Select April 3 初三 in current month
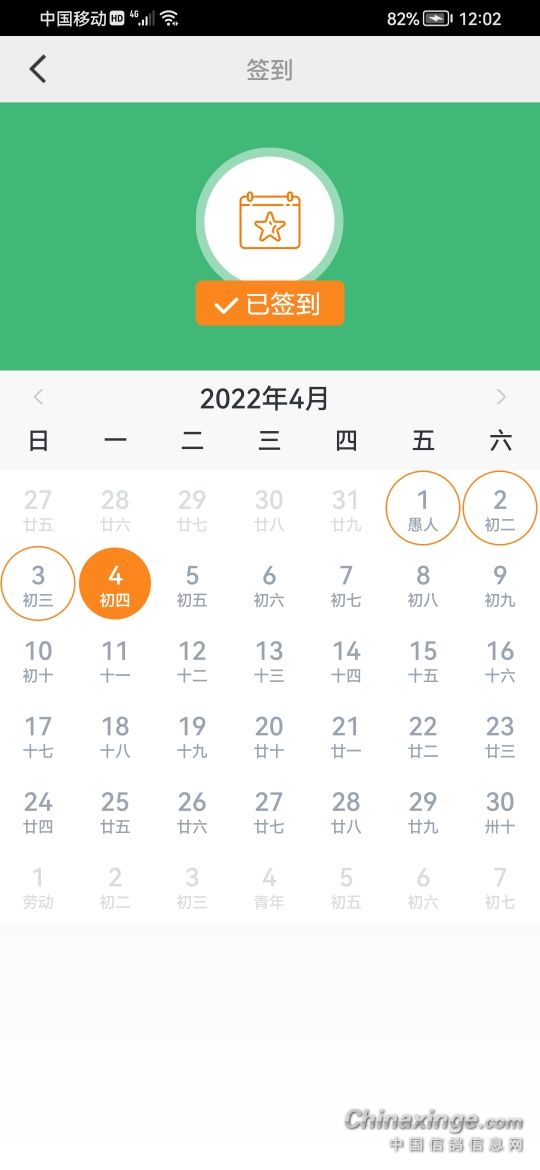This screenshot has height=1170, width=540. [38, 584]
